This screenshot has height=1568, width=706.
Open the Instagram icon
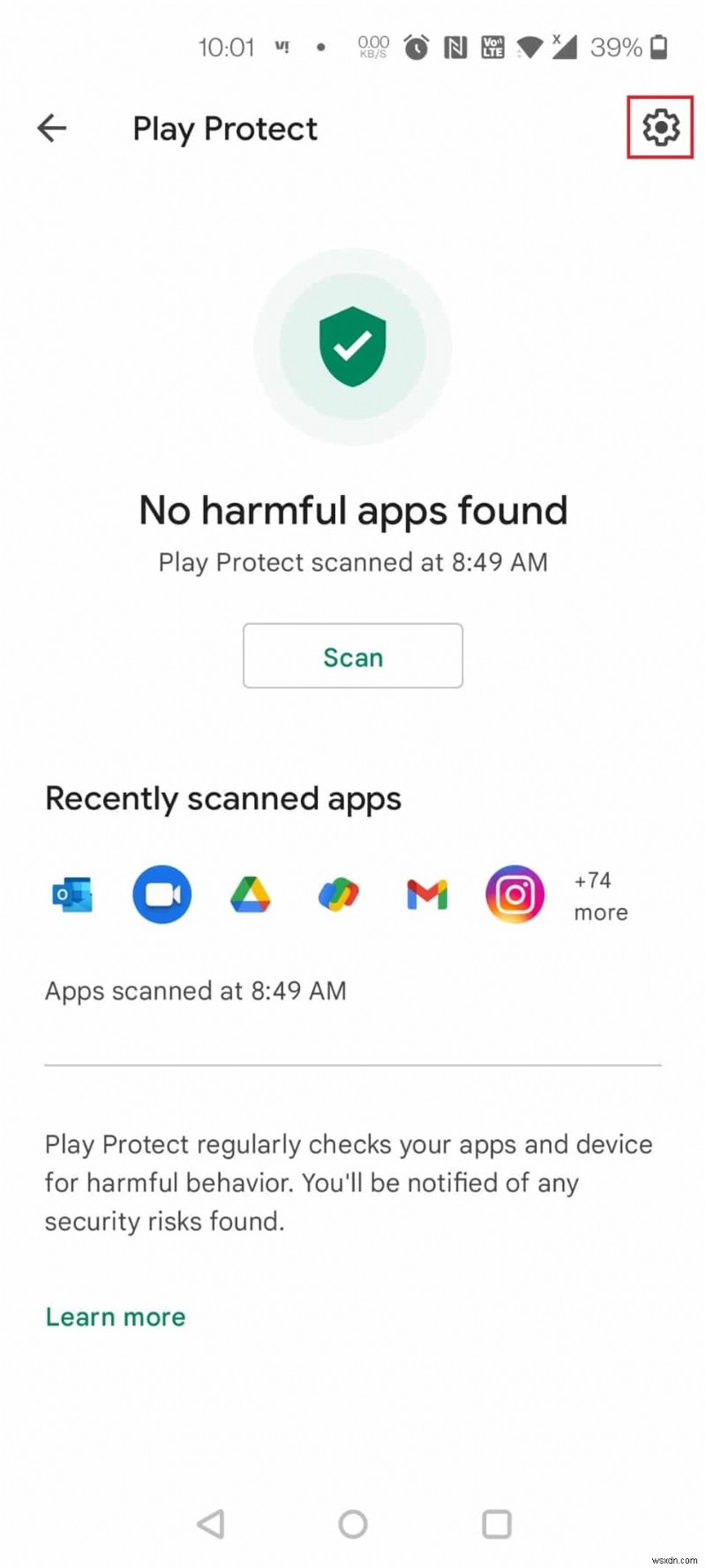point(514,894)
